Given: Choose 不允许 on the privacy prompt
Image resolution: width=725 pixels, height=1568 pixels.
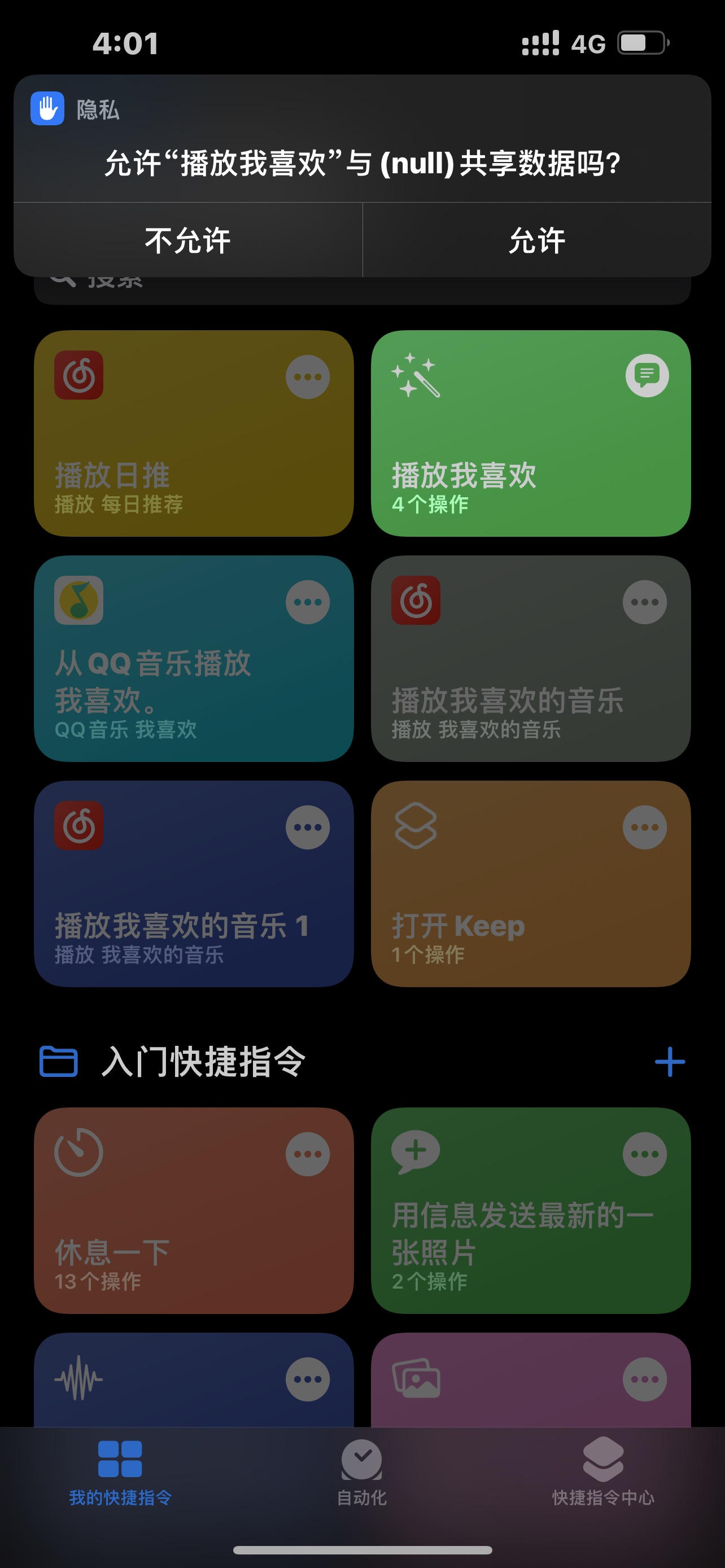Looking at the screenshot, I should point(187,240).
